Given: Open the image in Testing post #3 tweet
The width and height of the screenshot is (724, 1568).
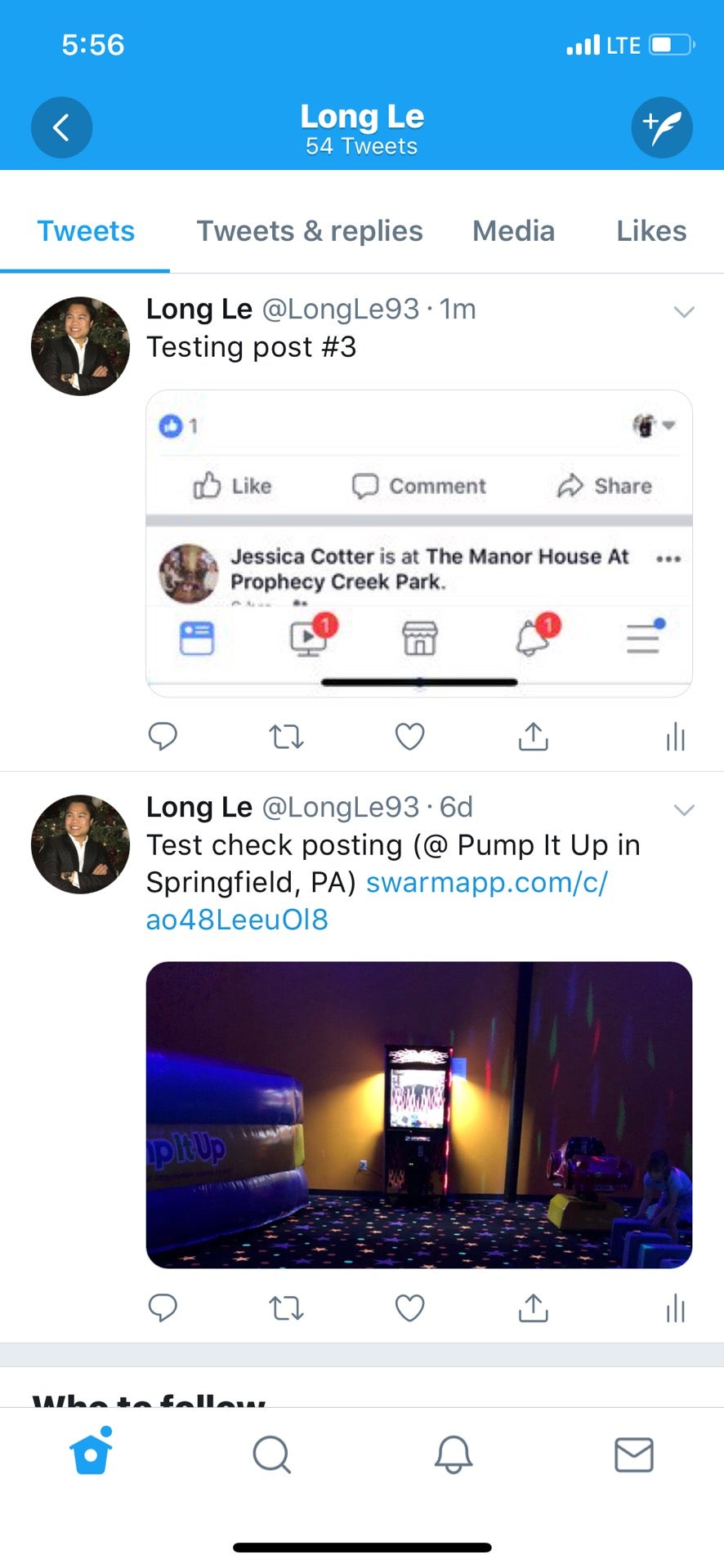Looking at the screenshot, I should coord(419,543).
